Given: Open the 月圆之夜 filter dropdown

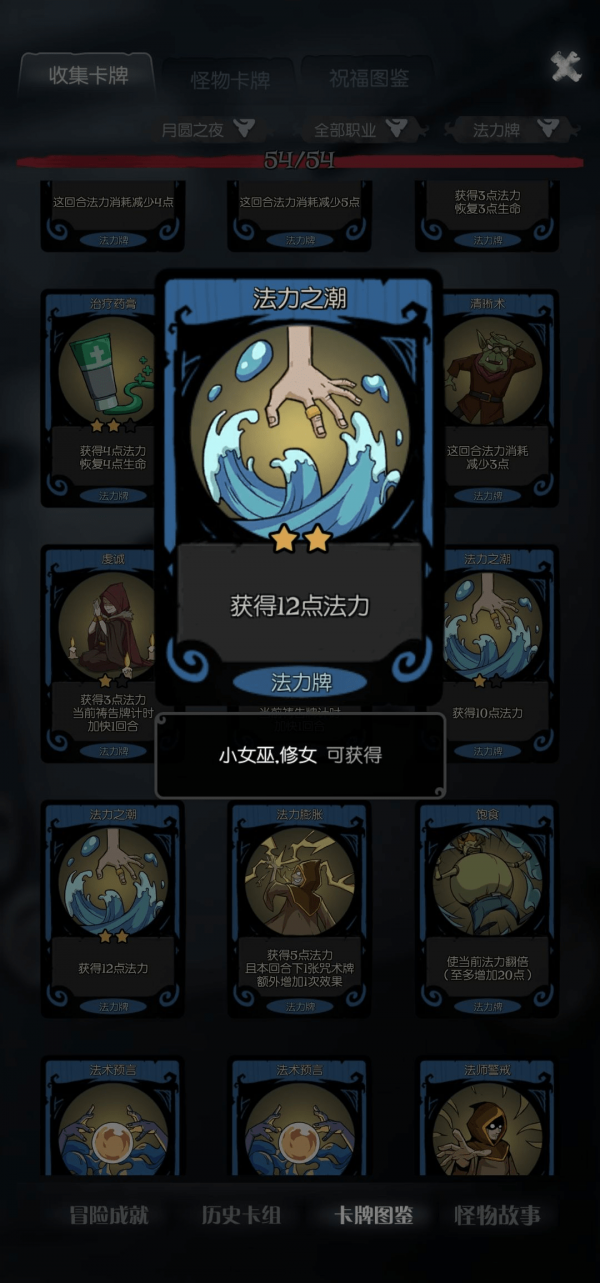Looking at the screenshot, I should click(x=207, y=130).
